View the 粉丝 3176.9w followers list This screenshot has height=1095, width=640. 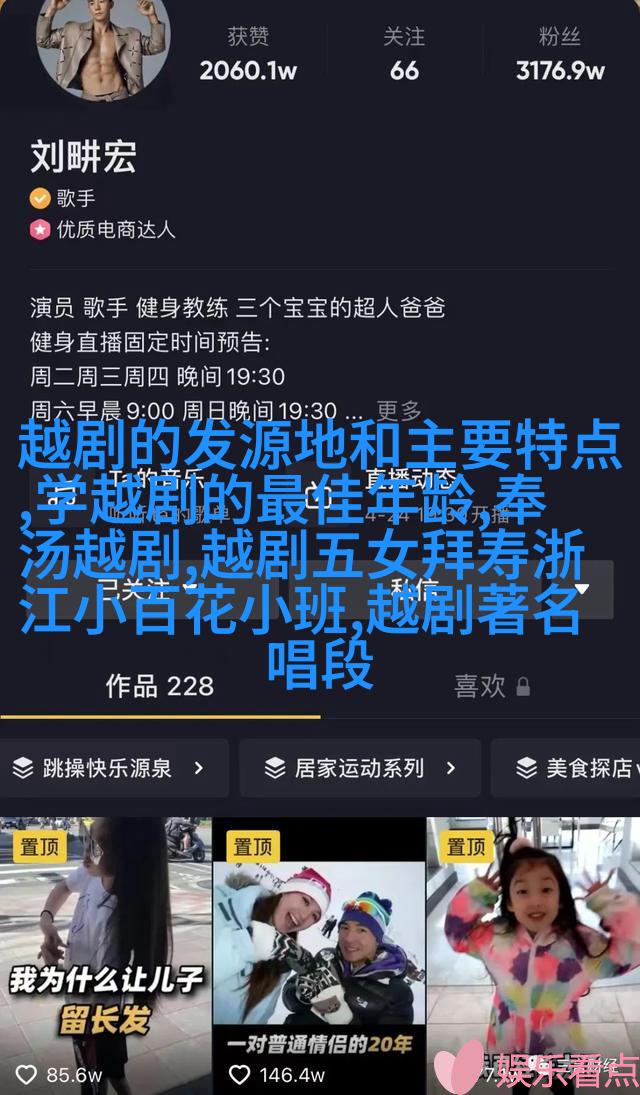560,55
